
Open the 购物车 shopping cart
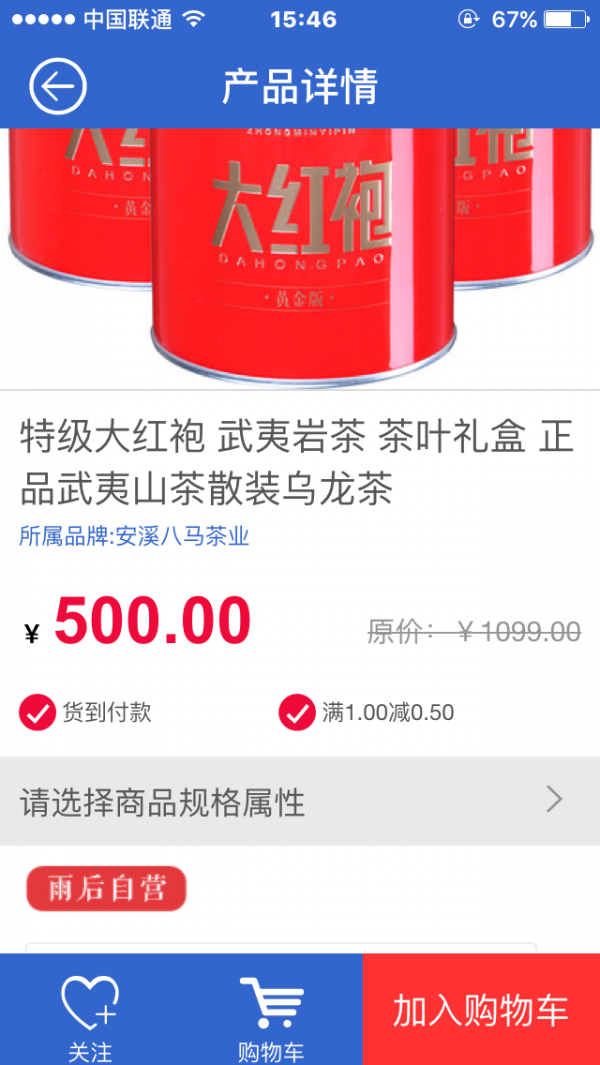click(x=270, y=1012)
